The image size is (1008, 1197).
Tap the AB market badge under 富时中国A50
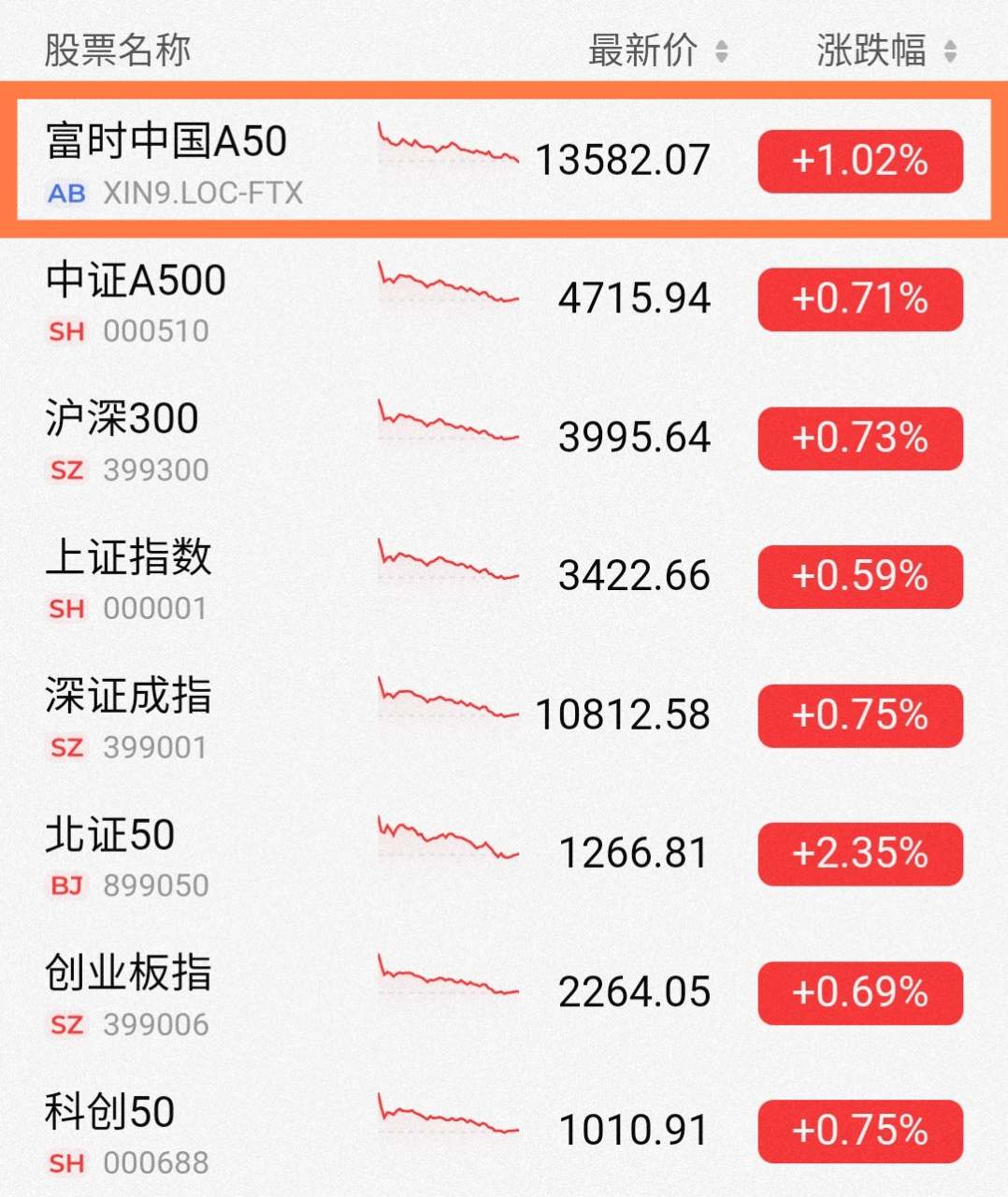65,195
